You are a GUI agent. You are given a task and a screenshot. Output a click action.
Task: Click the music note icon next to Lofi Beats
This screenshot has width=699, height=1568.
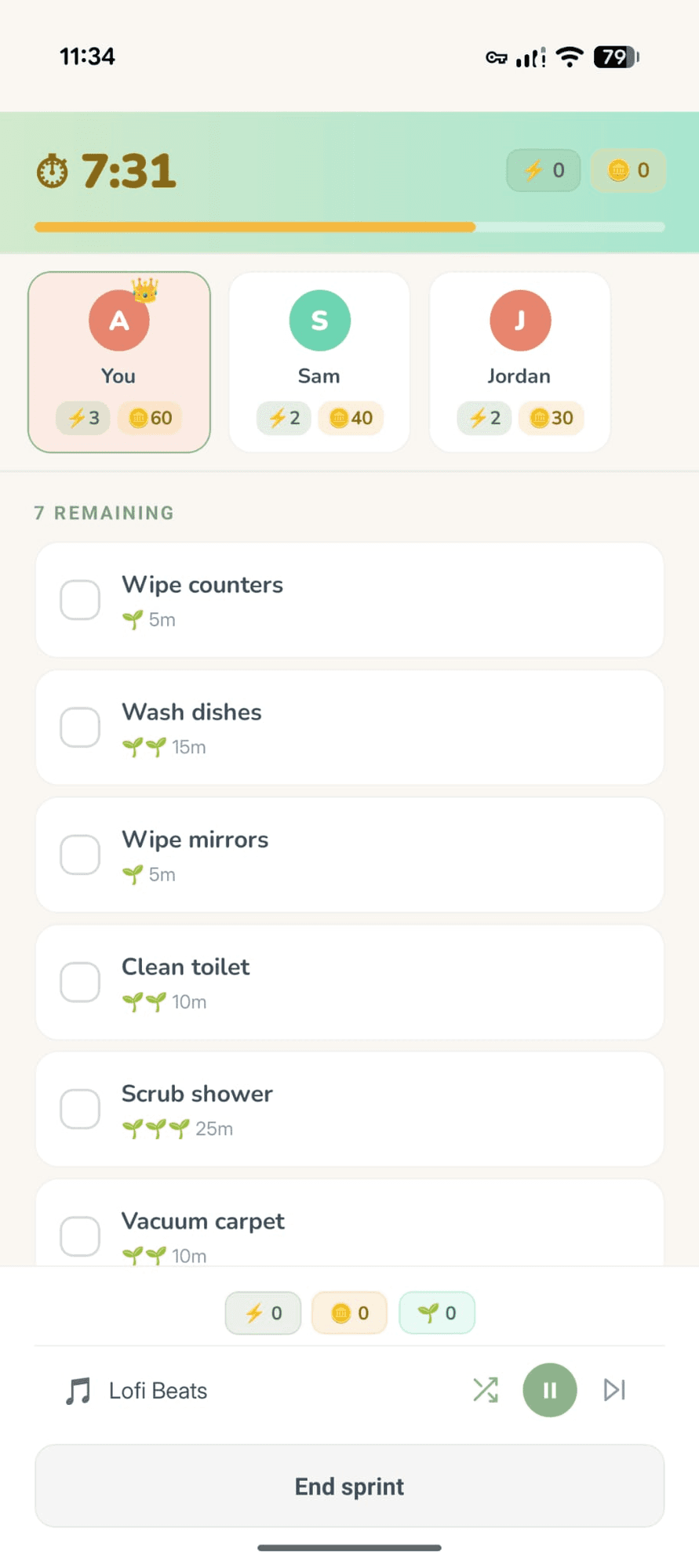(79, 1390)
